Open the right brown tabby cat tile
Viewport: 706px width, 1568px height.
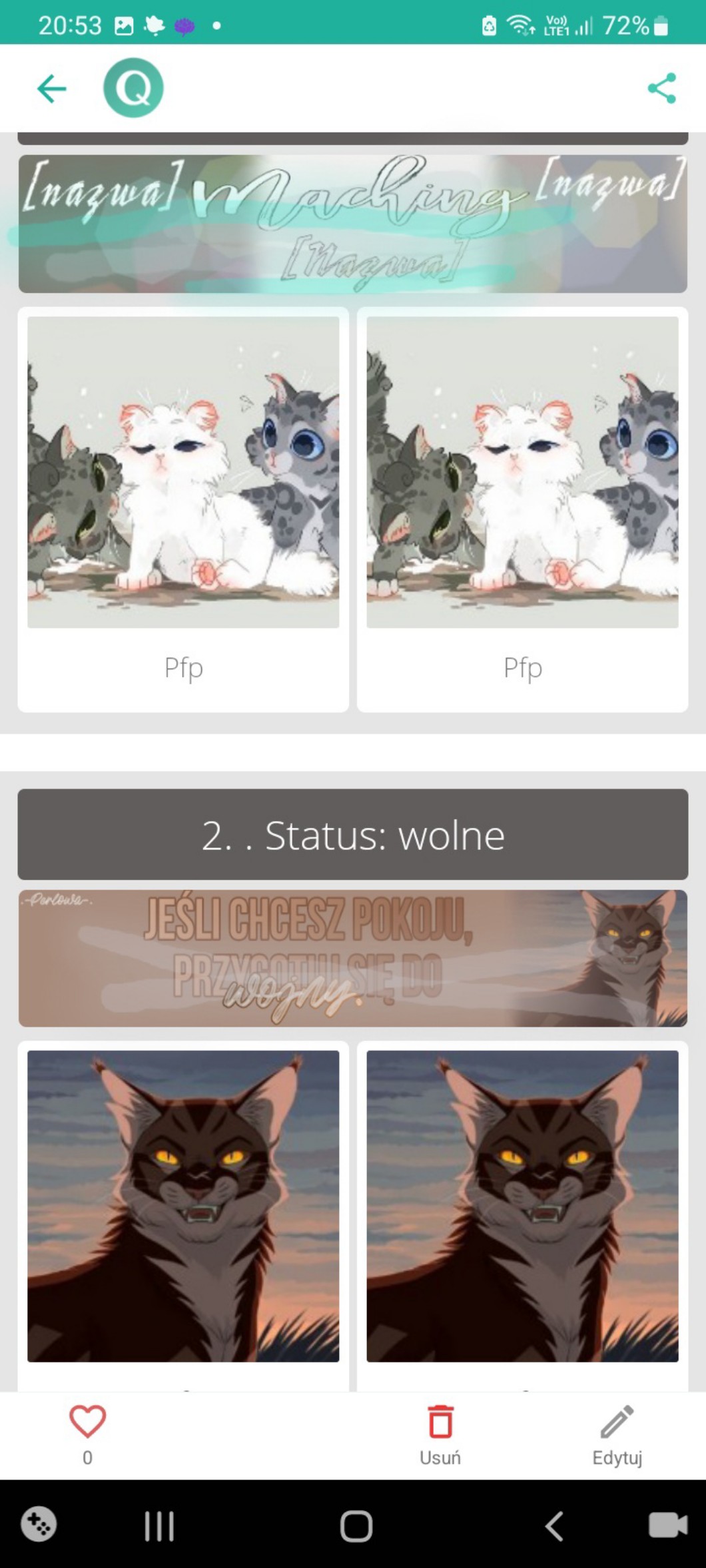[x=522, y=1205]
